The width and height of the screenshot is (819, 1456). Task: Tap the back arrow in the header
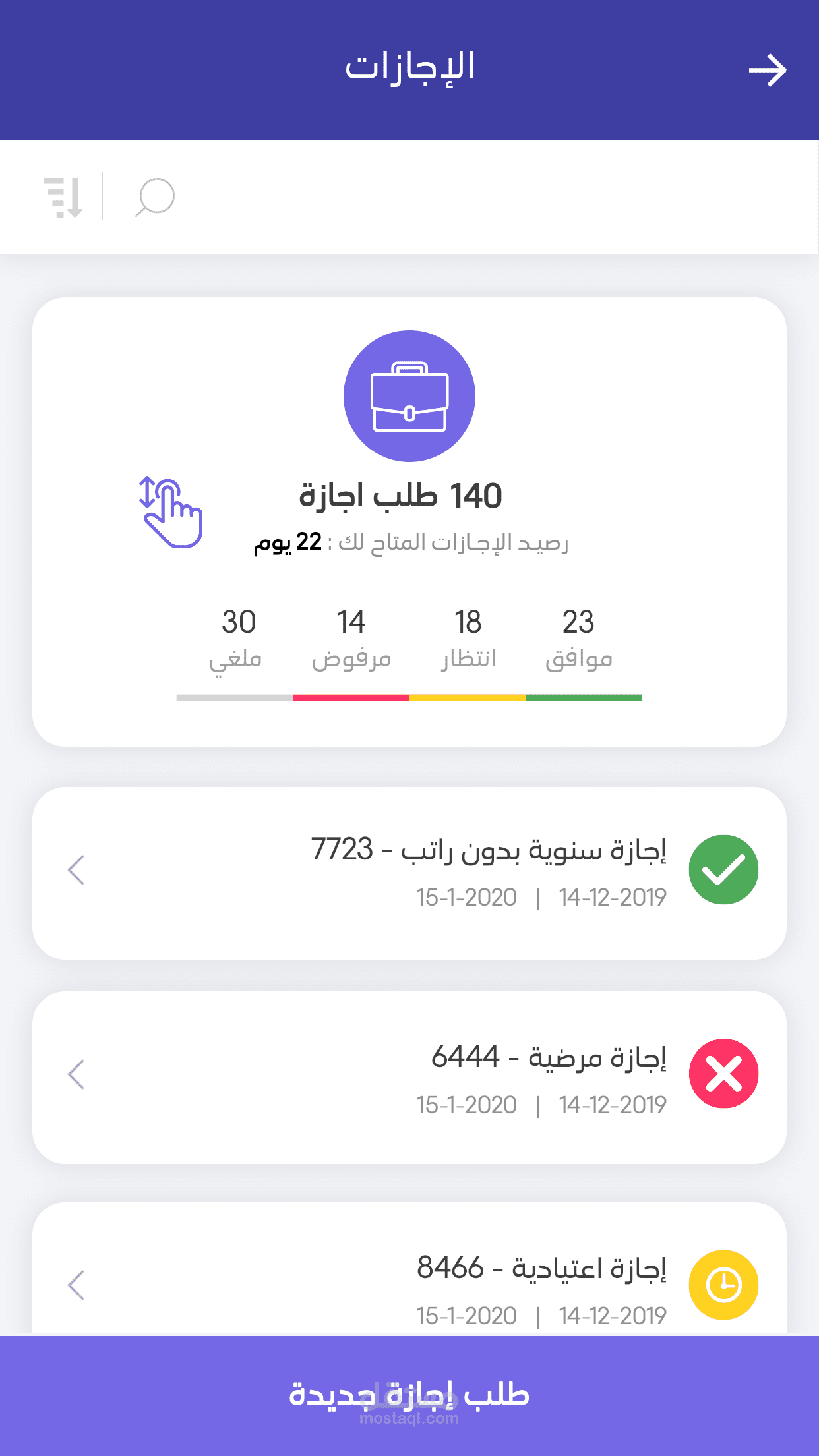(x=768, y=71)
